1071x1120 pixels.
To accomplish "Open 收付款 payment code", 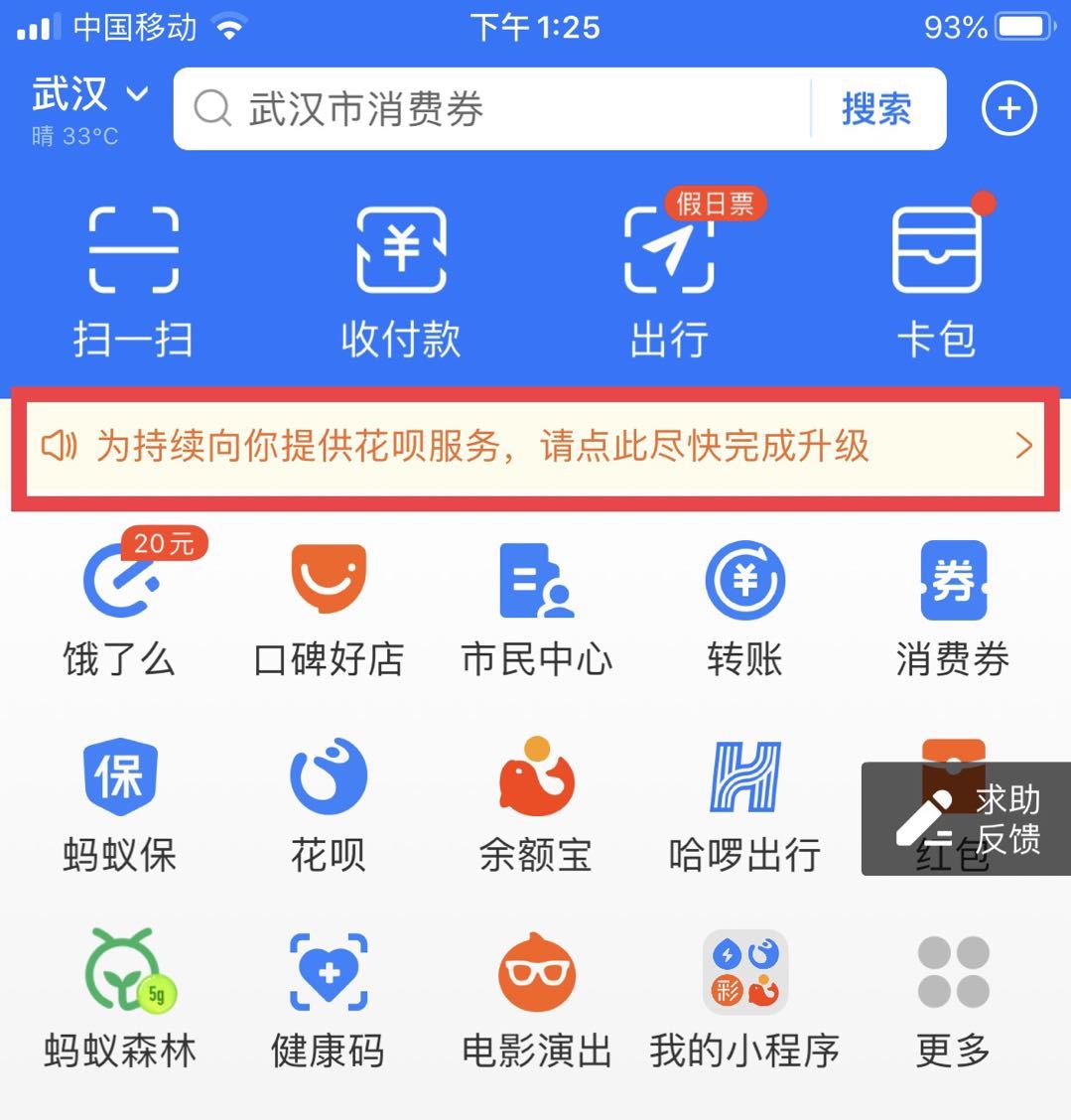I will [401, 280].
